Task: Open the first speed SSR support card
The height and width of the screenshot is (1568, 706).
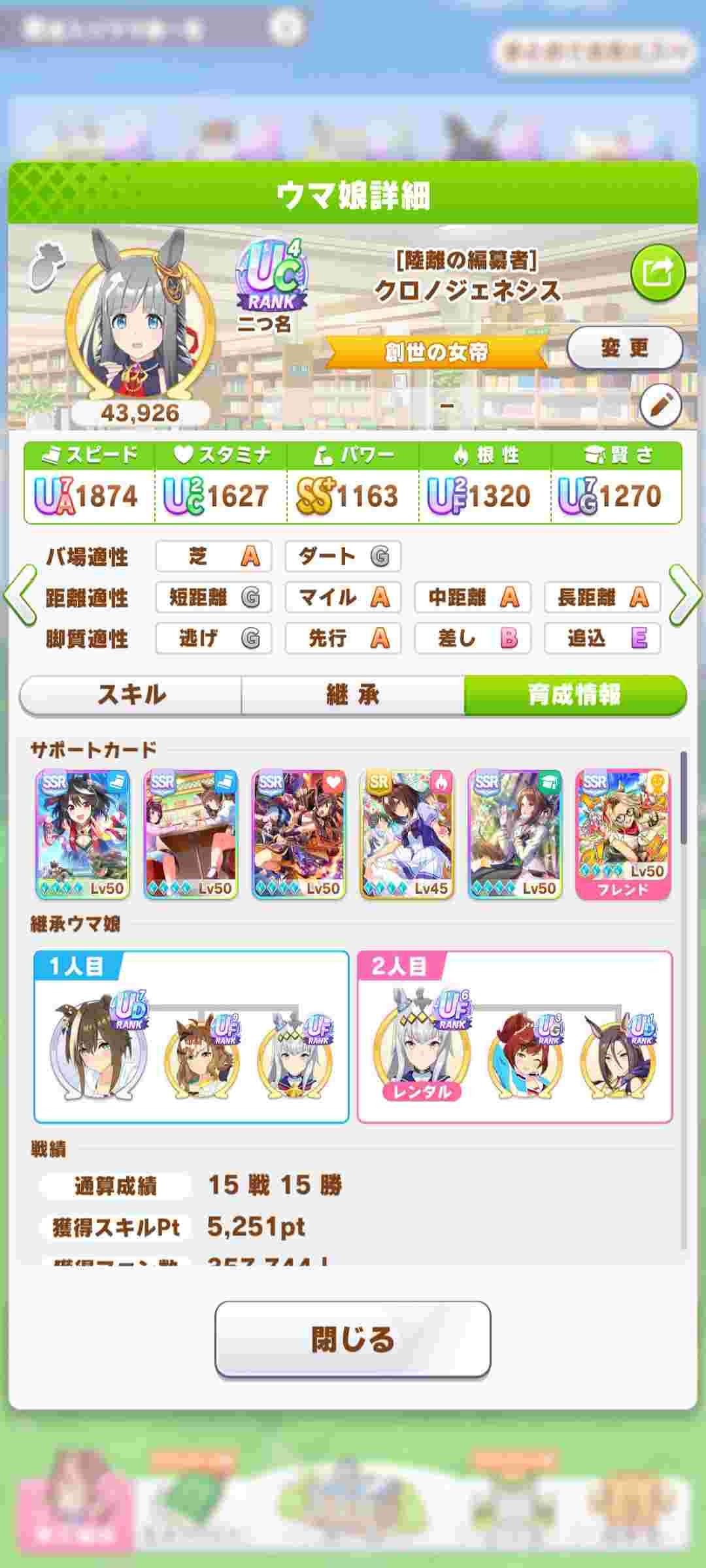Action: 82,834
